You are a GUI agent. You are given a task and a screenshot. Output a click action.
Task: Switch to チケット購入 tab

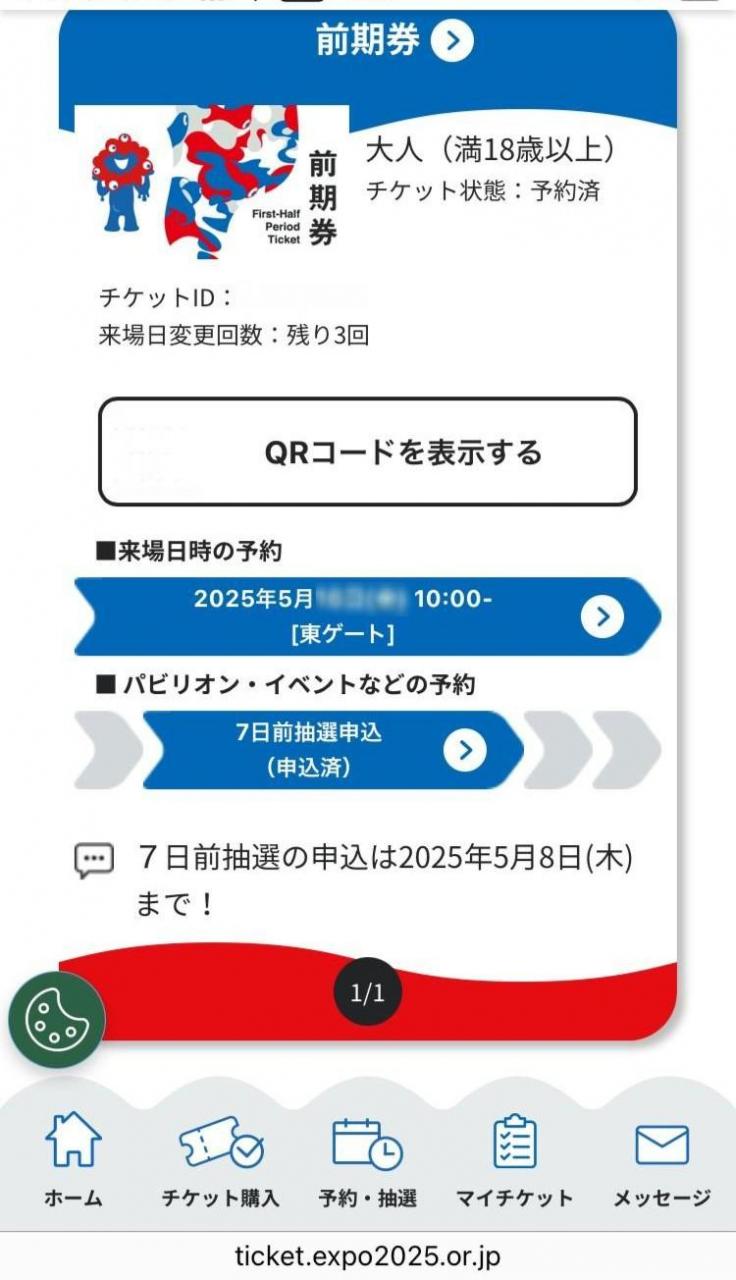(x=221, y=1160)
